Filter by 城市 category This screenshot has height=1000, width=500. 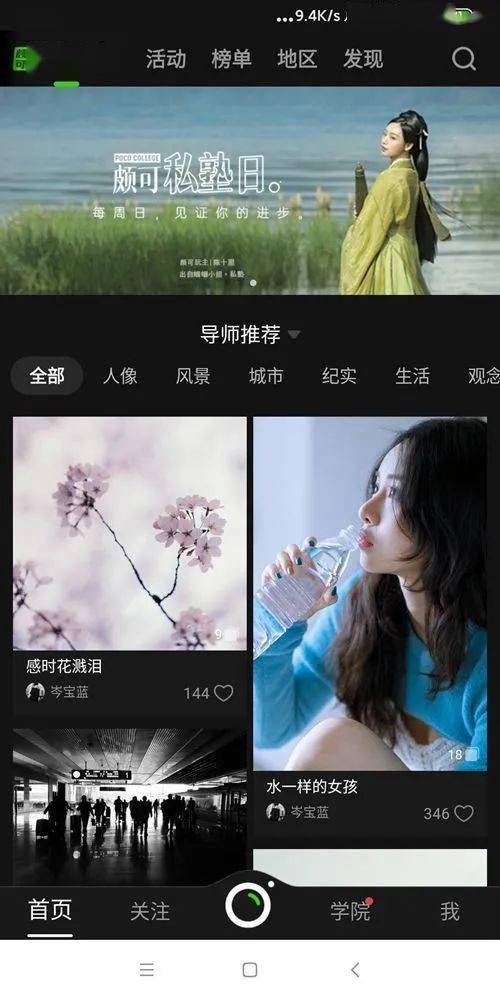coord(266,376)
